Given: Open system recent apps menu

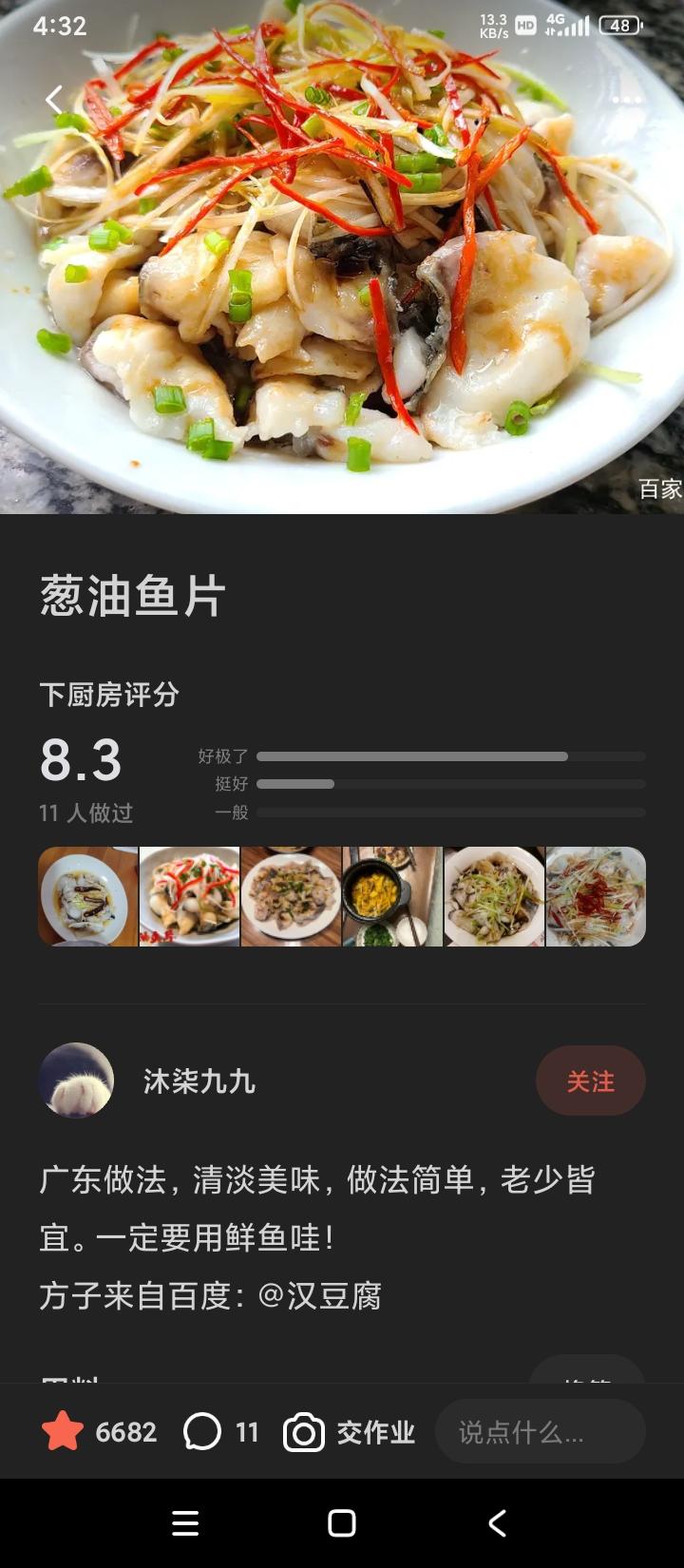Looking at the screenshot, I should tap(185, 1523).
